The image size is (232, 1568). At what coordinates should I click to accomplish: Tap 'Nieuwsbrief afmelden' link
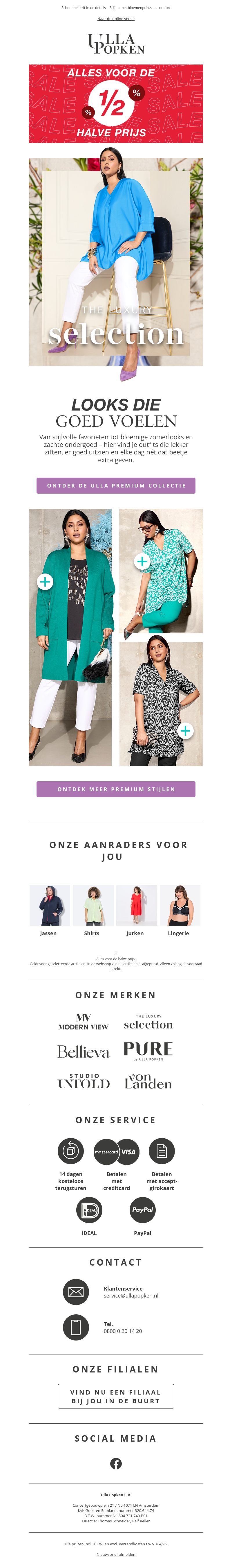coord(115,1554)
